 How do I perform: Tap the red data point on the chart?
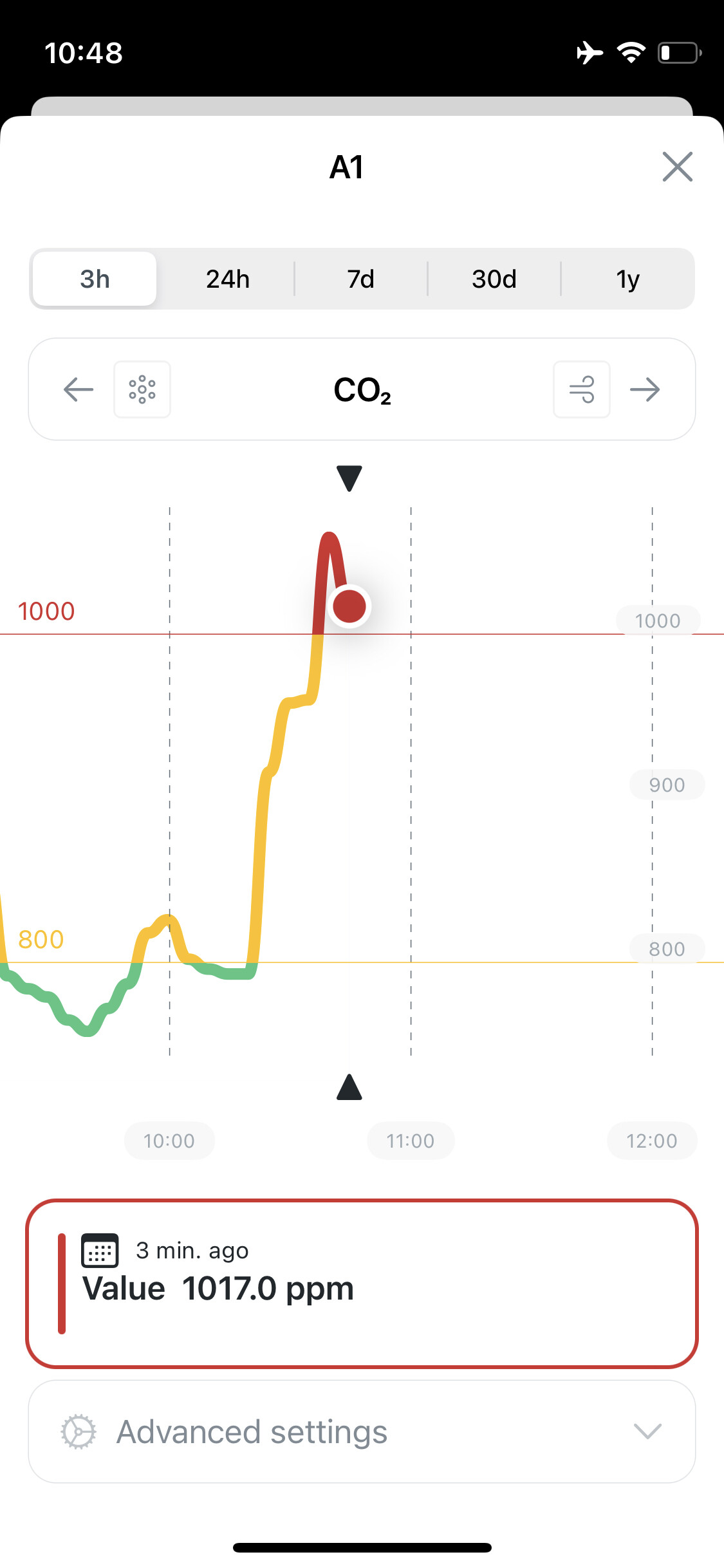tap(349, 606)
